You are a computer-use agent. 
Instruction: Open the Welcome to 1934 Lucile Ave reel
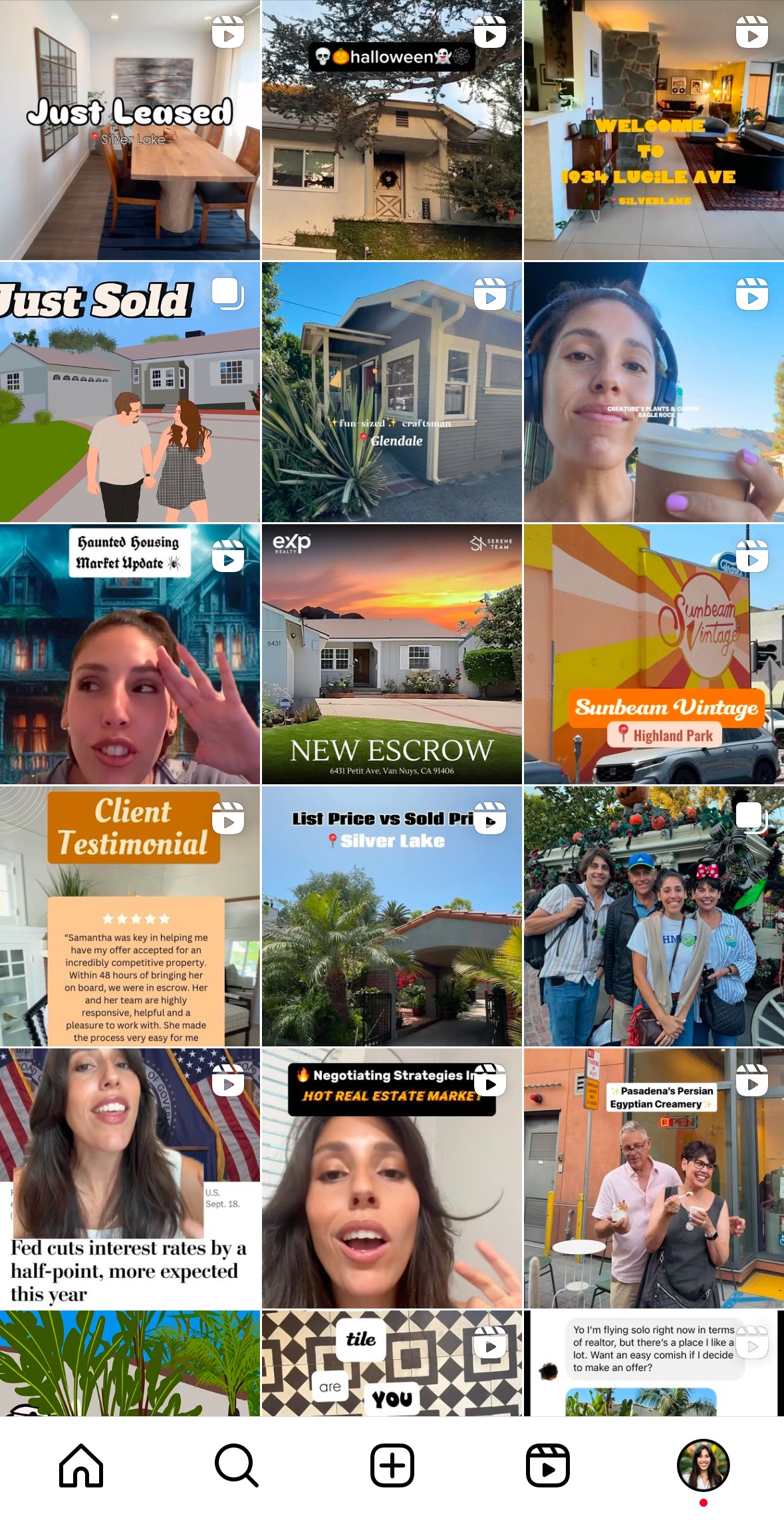point(654,130)
